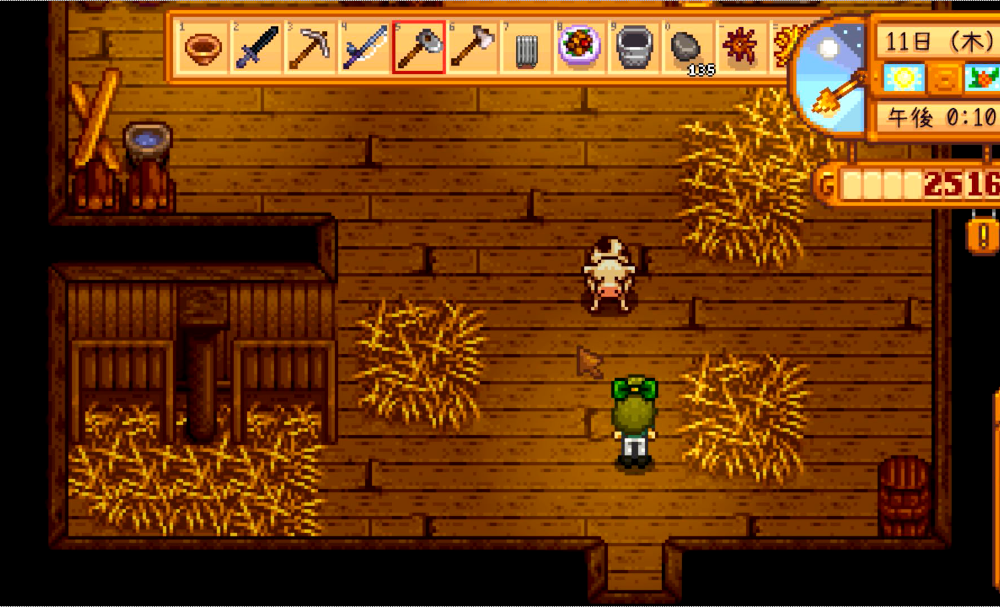This screenshot has height=607, width=1000.
Task: Select the pickaxe in slot 3
Action: (x=310, y=47)
